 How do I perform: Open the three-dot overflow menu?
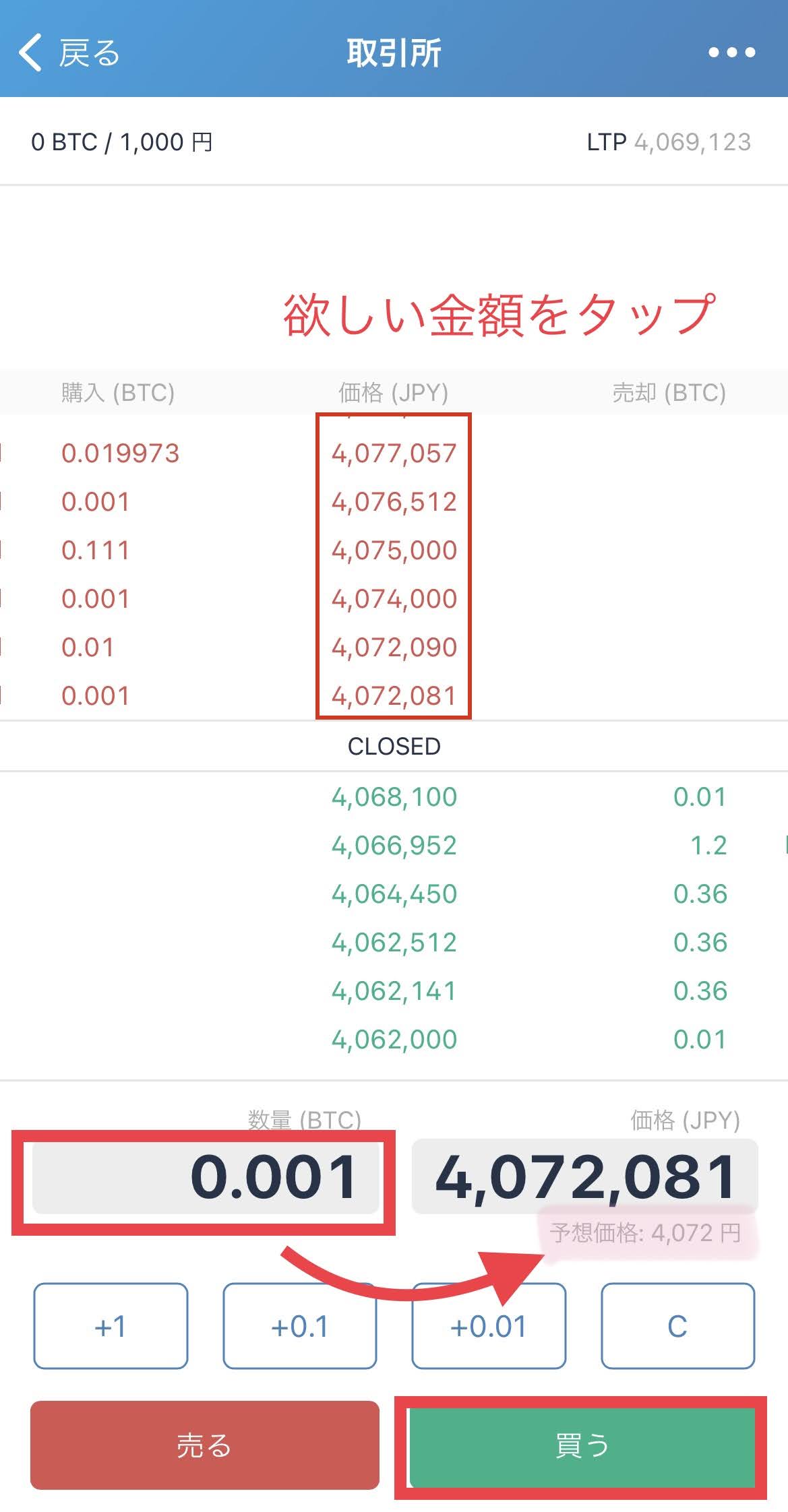tap(731, 53)
